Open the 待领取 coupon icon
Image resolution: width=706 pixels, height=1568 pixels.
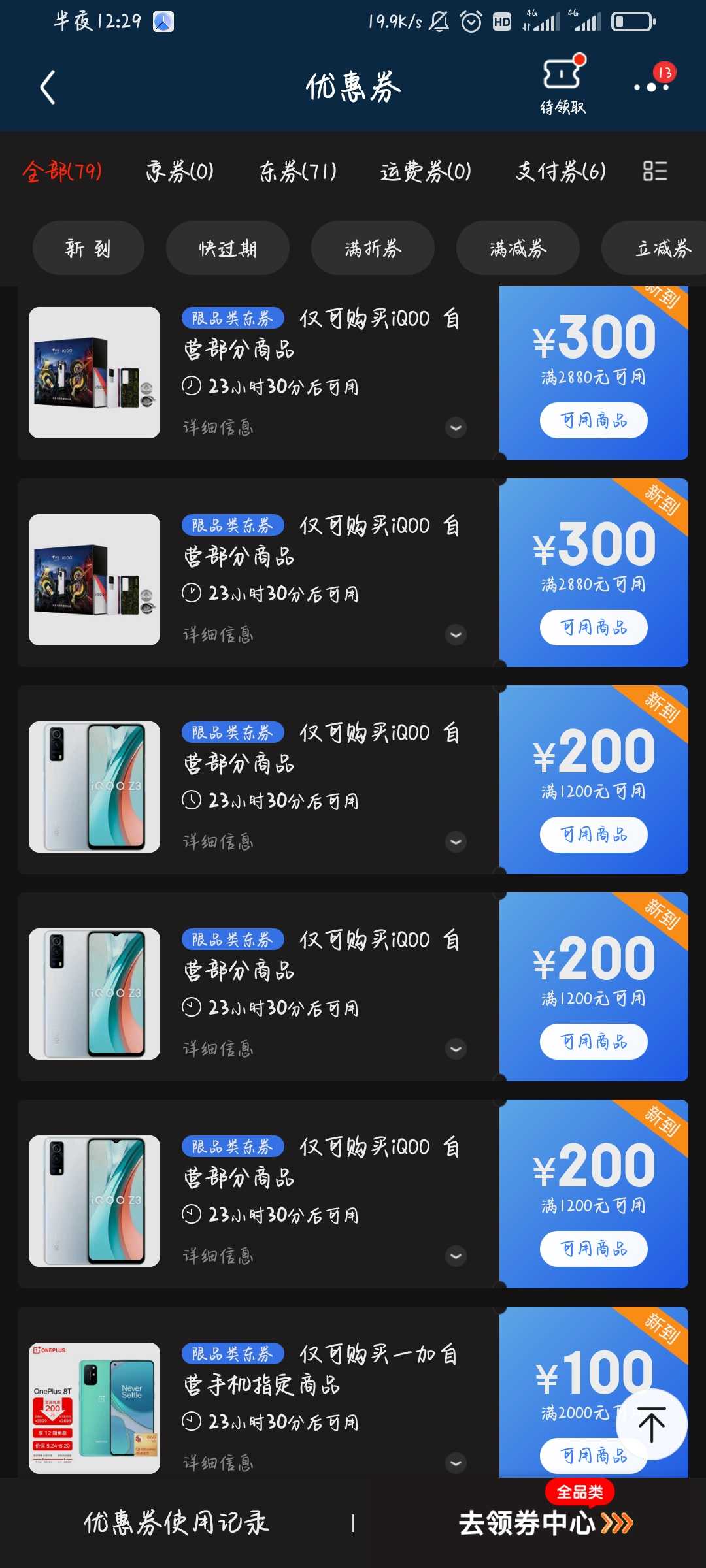pos(562,86)
